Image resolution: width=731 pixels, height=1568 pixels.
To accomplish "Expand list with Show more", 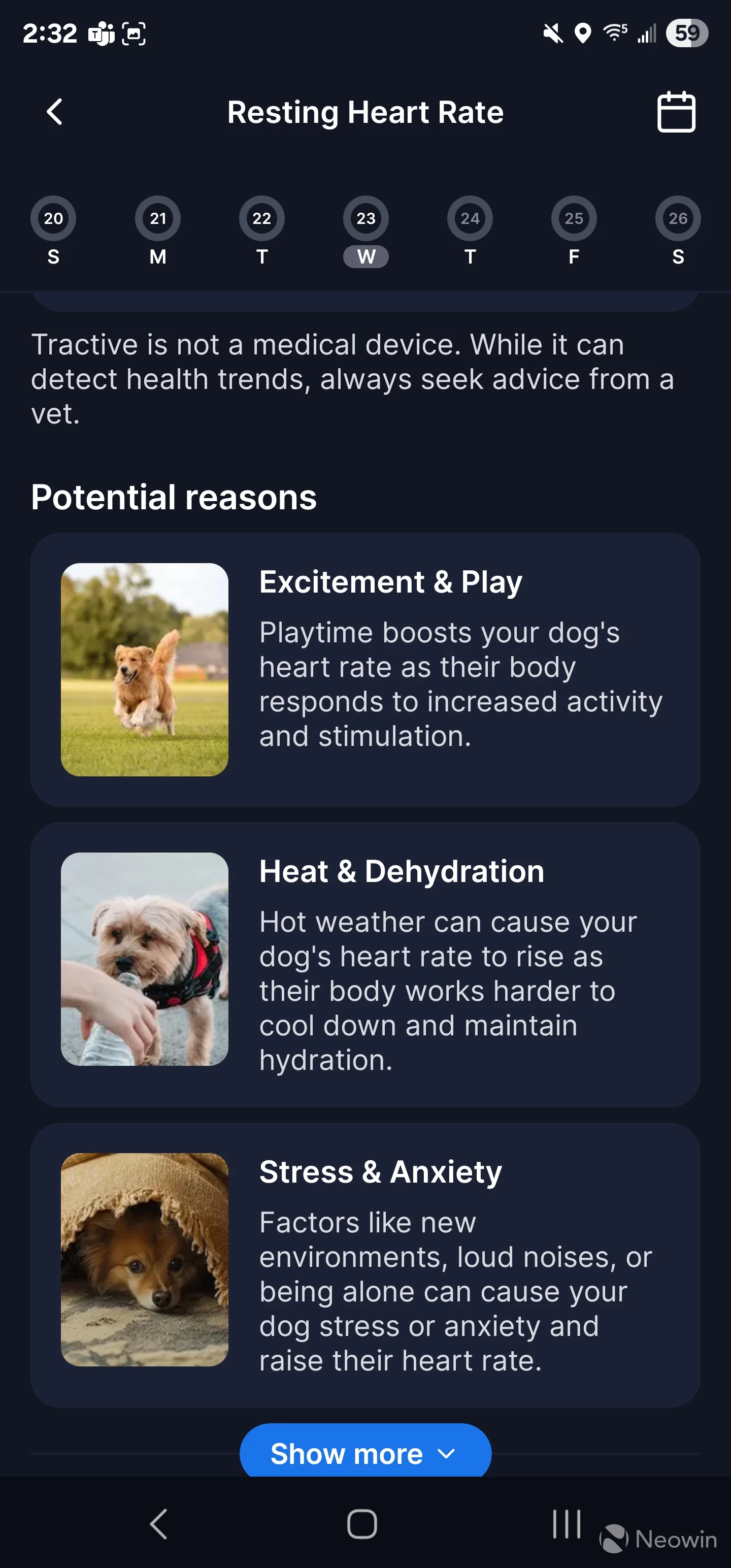I will 365,1452.
